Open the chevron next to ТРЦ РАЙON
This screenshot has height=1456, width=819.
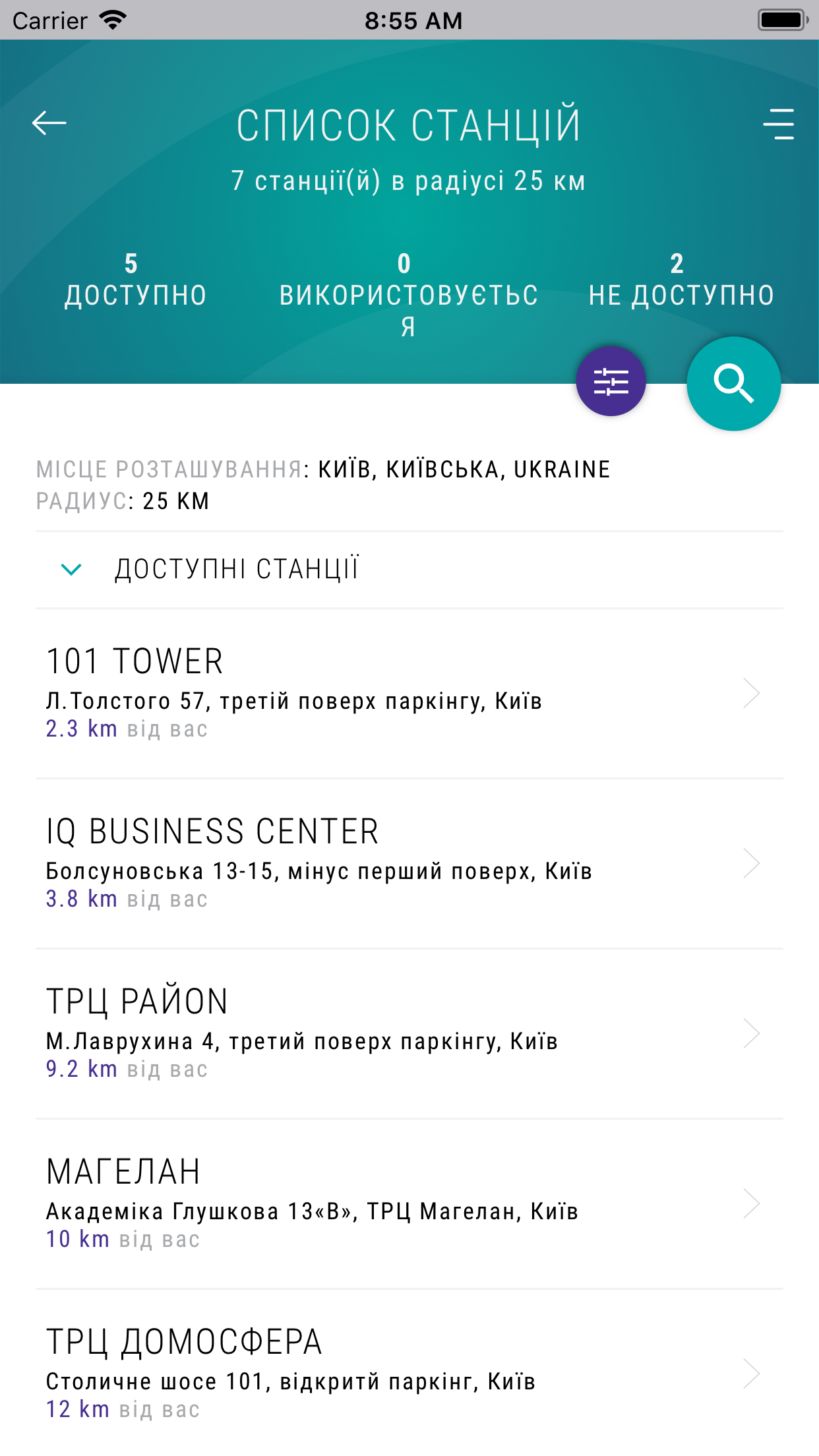[x=751, y=1033]
